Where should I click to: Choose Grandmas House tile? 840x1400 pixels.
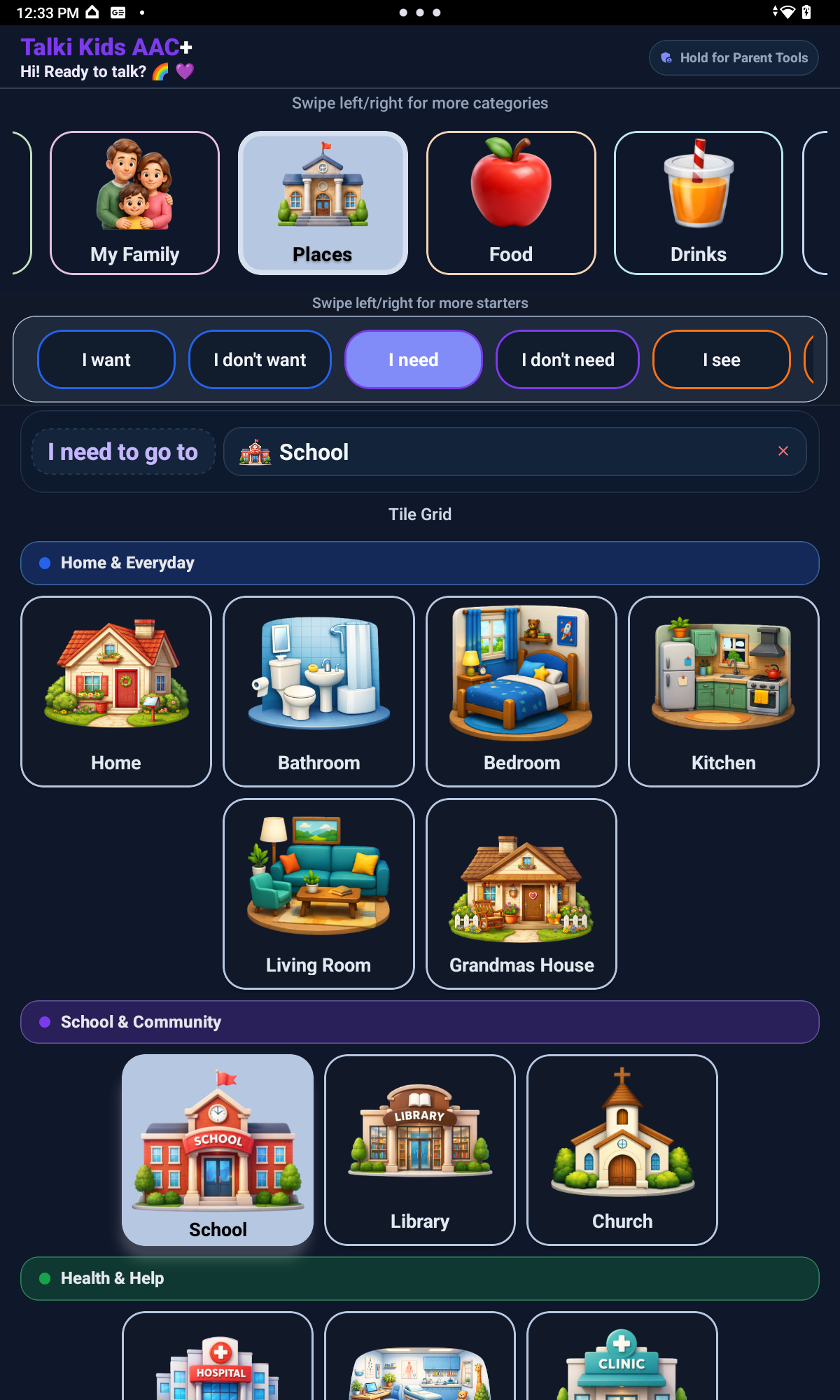coord(521,894)
